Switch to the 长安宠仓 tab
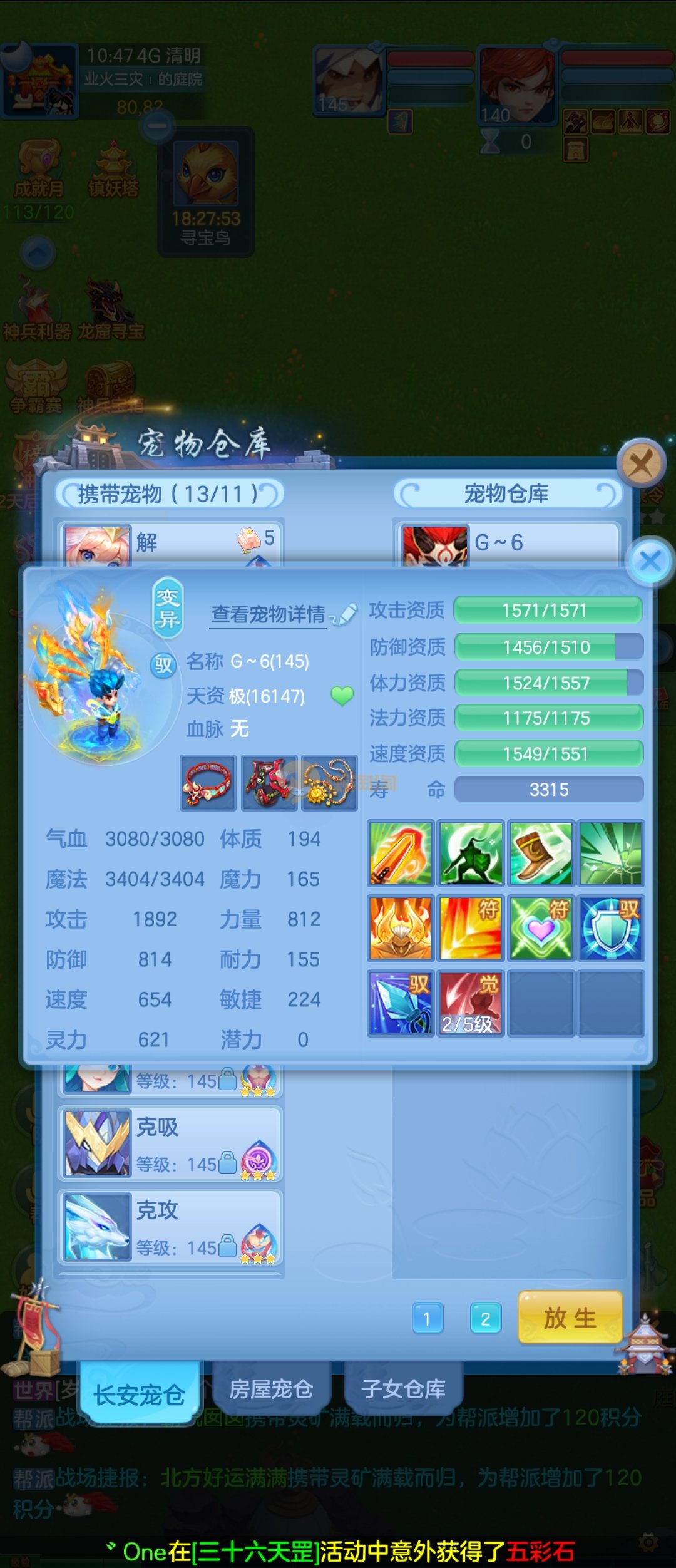 139,1395
